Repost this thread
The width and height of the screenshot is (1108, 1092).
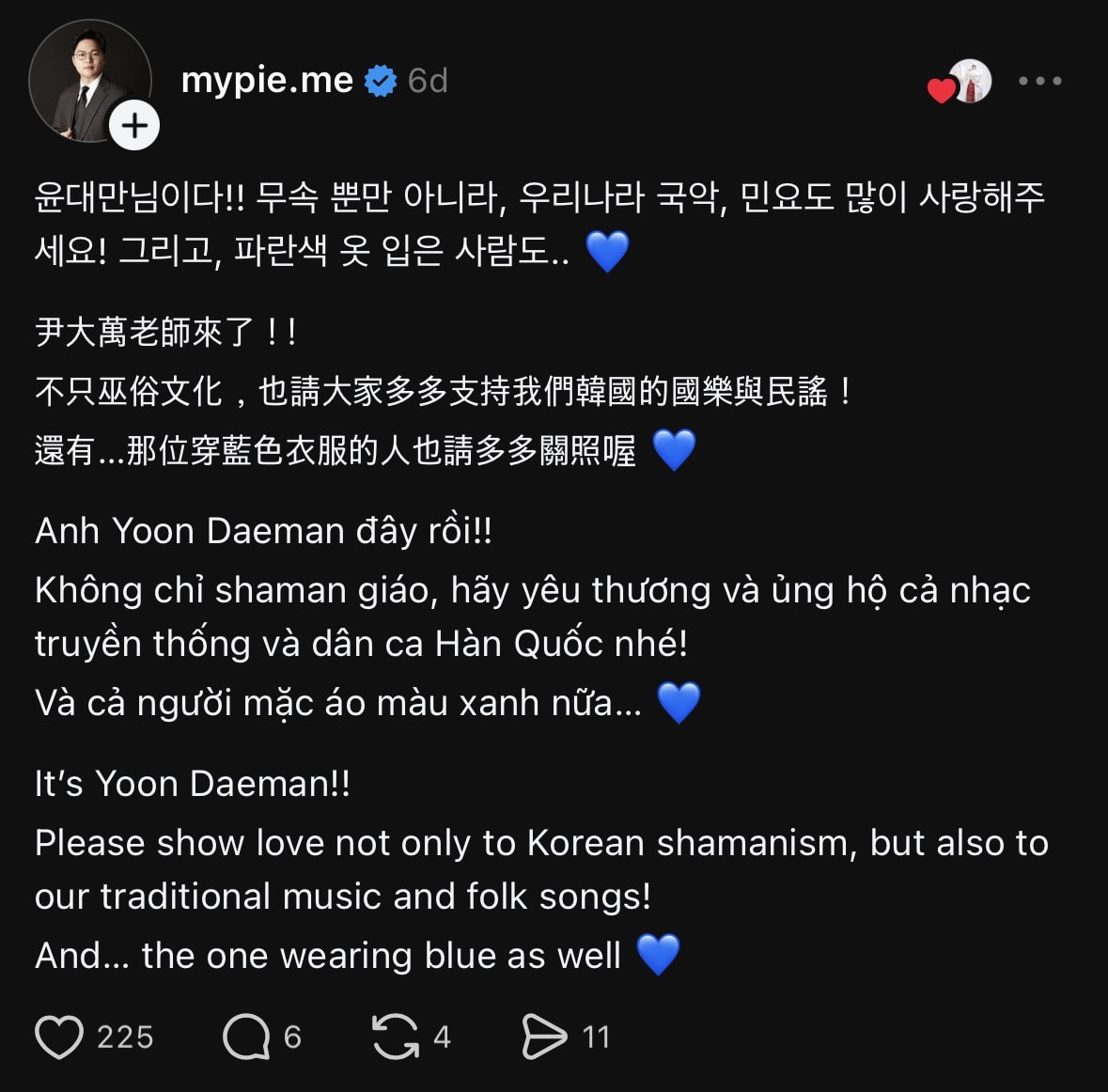(395, 1037)
